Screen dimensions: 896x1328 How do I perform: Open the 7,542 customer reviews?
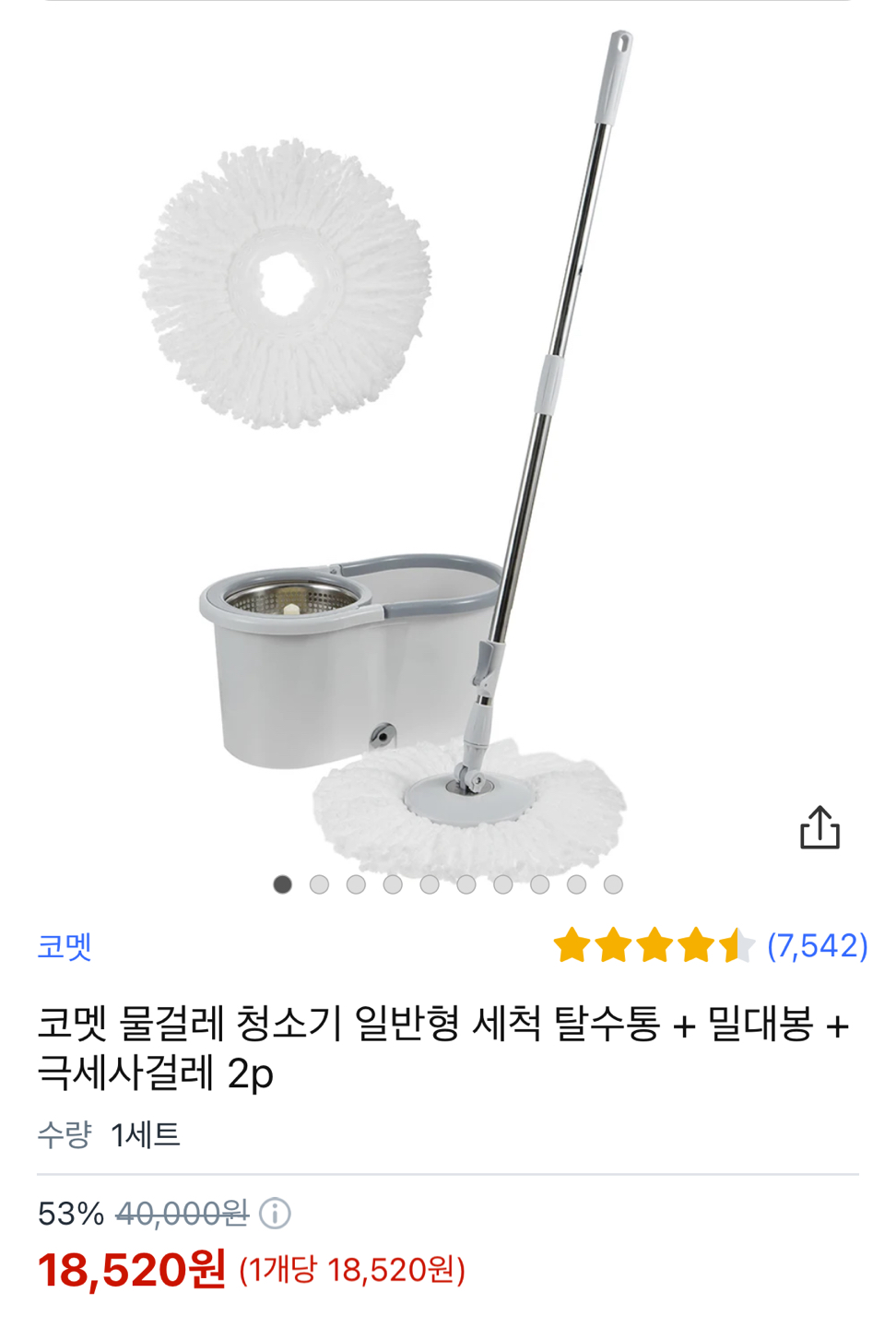tap(817, 945)
